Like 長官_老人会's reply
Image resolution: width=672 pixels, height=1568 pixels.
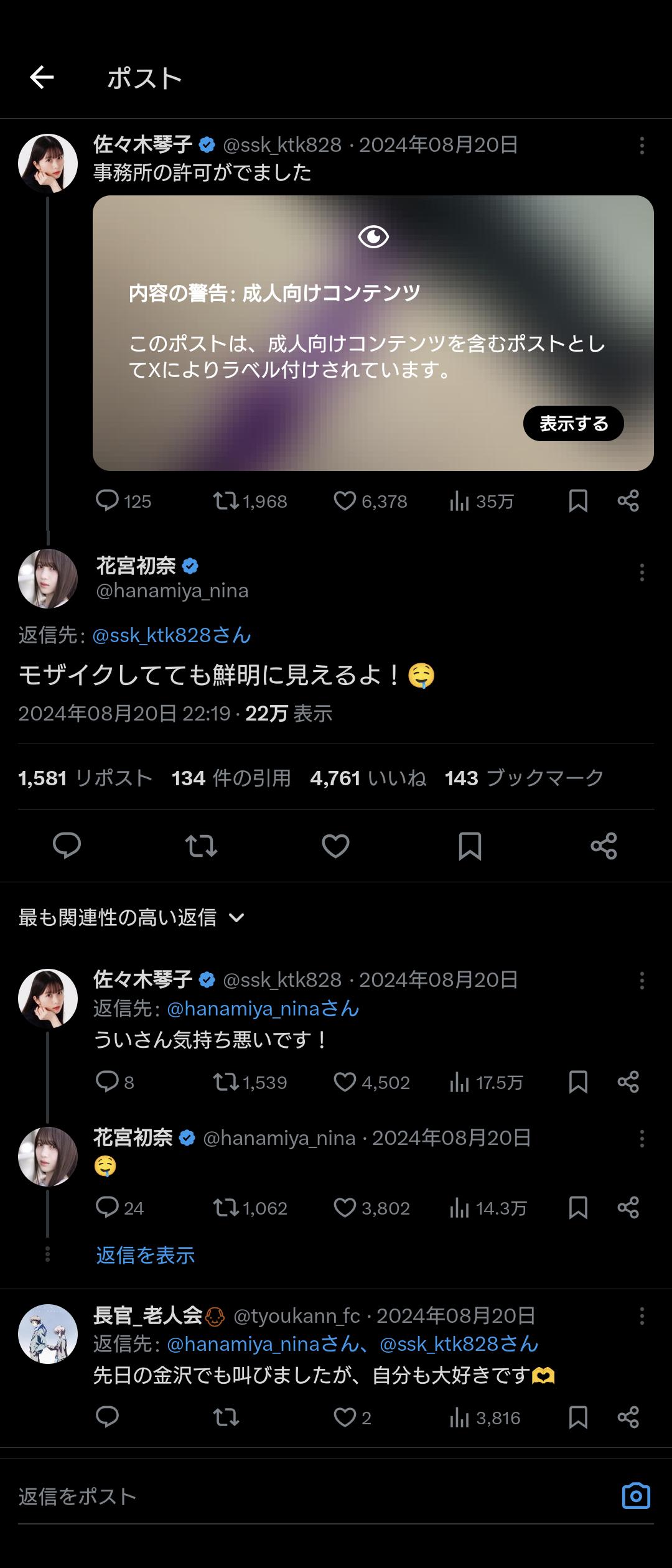(345, 1418)
